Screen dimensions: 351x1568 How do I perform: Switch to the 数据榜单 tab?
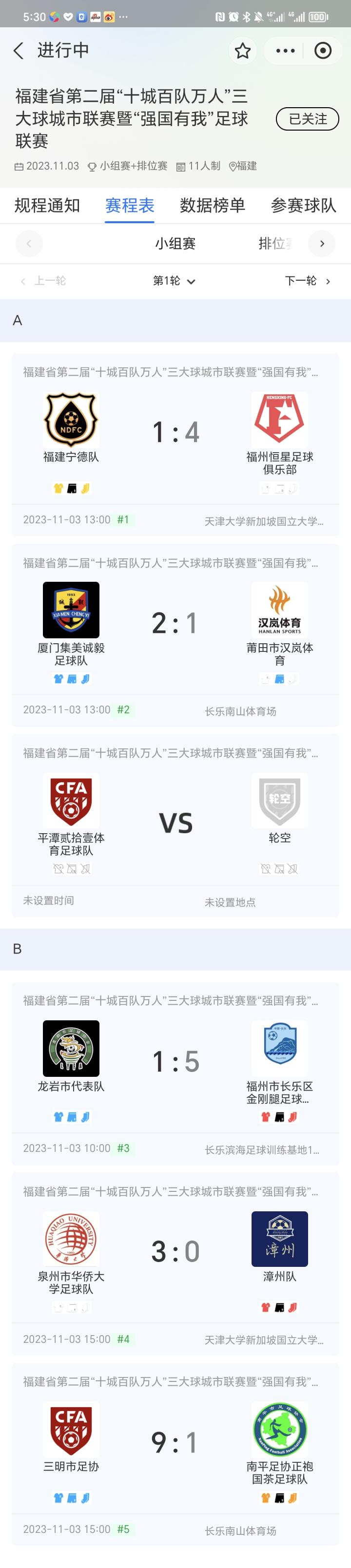pos(212,206)
